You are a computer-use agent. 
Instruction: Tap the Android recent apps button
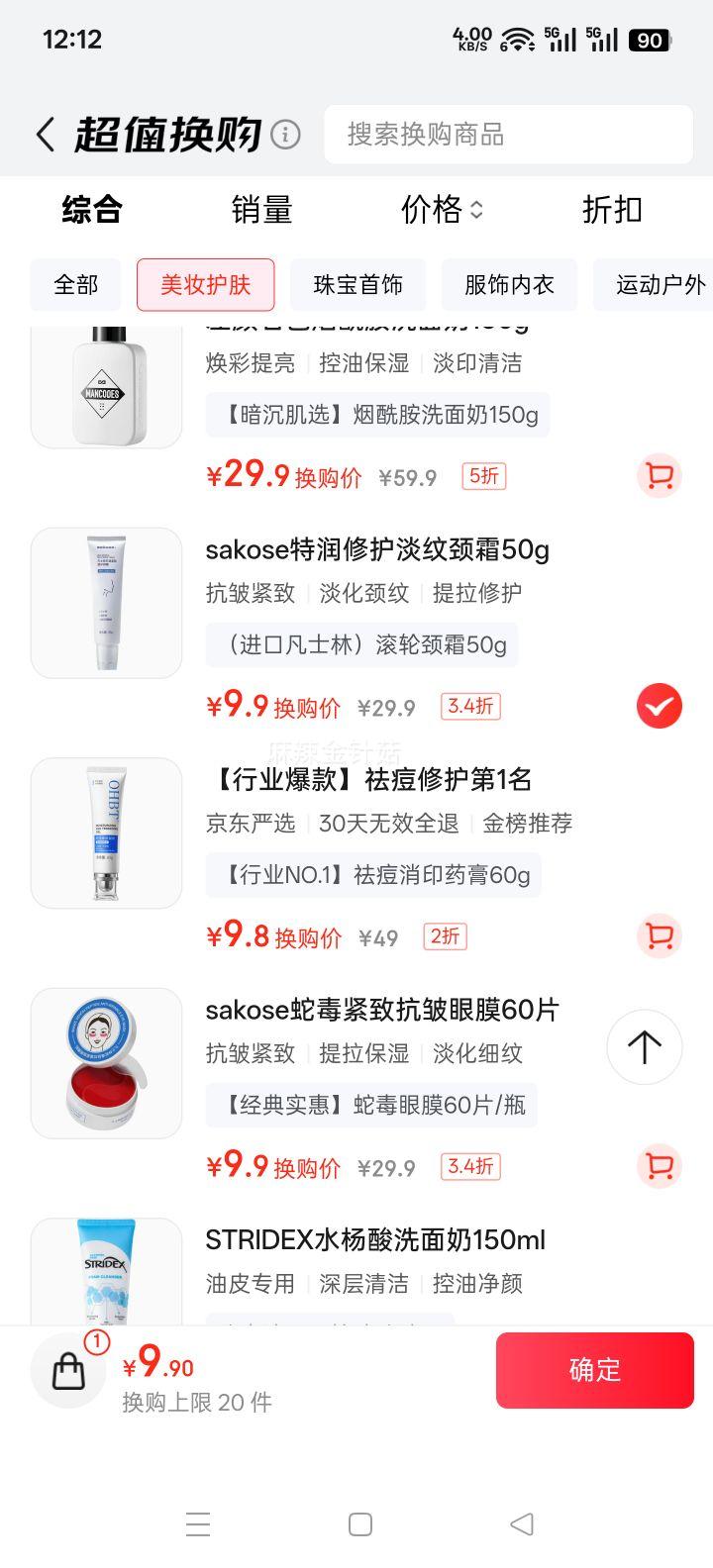pyautogui.click(x=198, y=1525)
